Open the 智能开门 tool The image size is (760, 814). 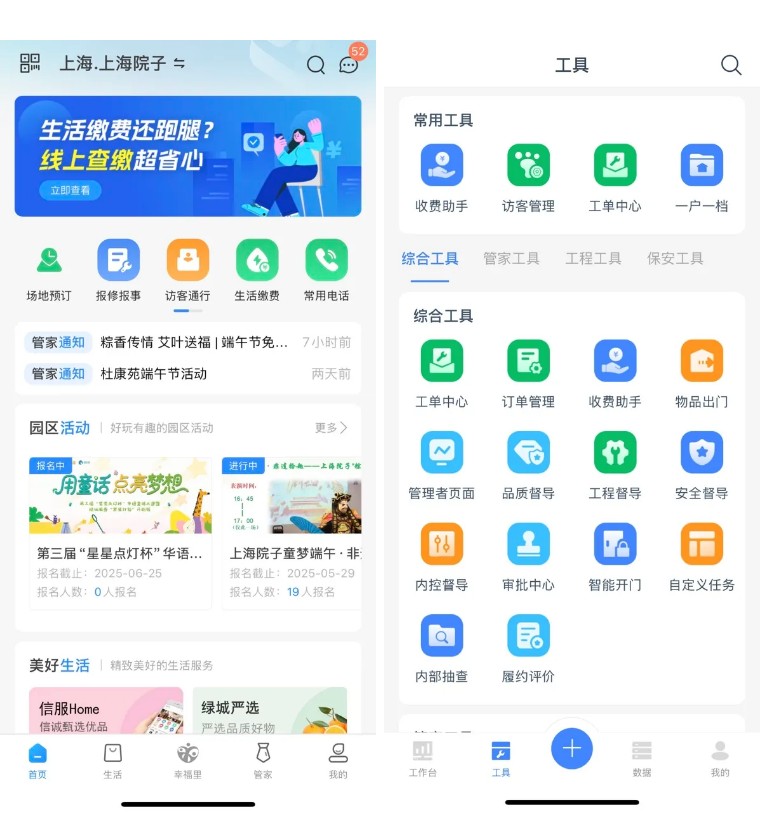pyautogui.click(x=615, y=557)
